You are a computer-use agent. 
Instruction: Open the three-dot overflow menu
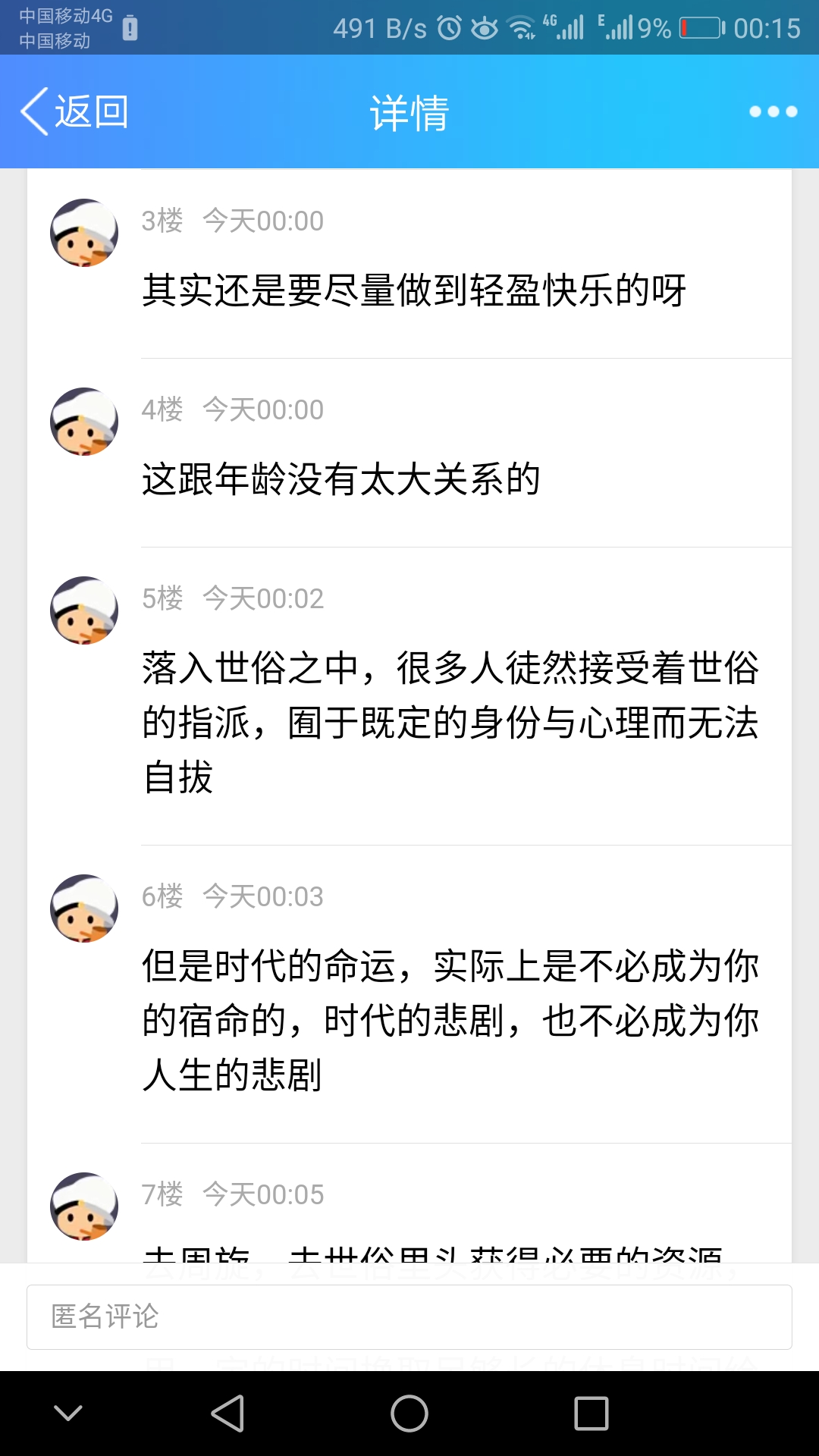click(773, 111)
